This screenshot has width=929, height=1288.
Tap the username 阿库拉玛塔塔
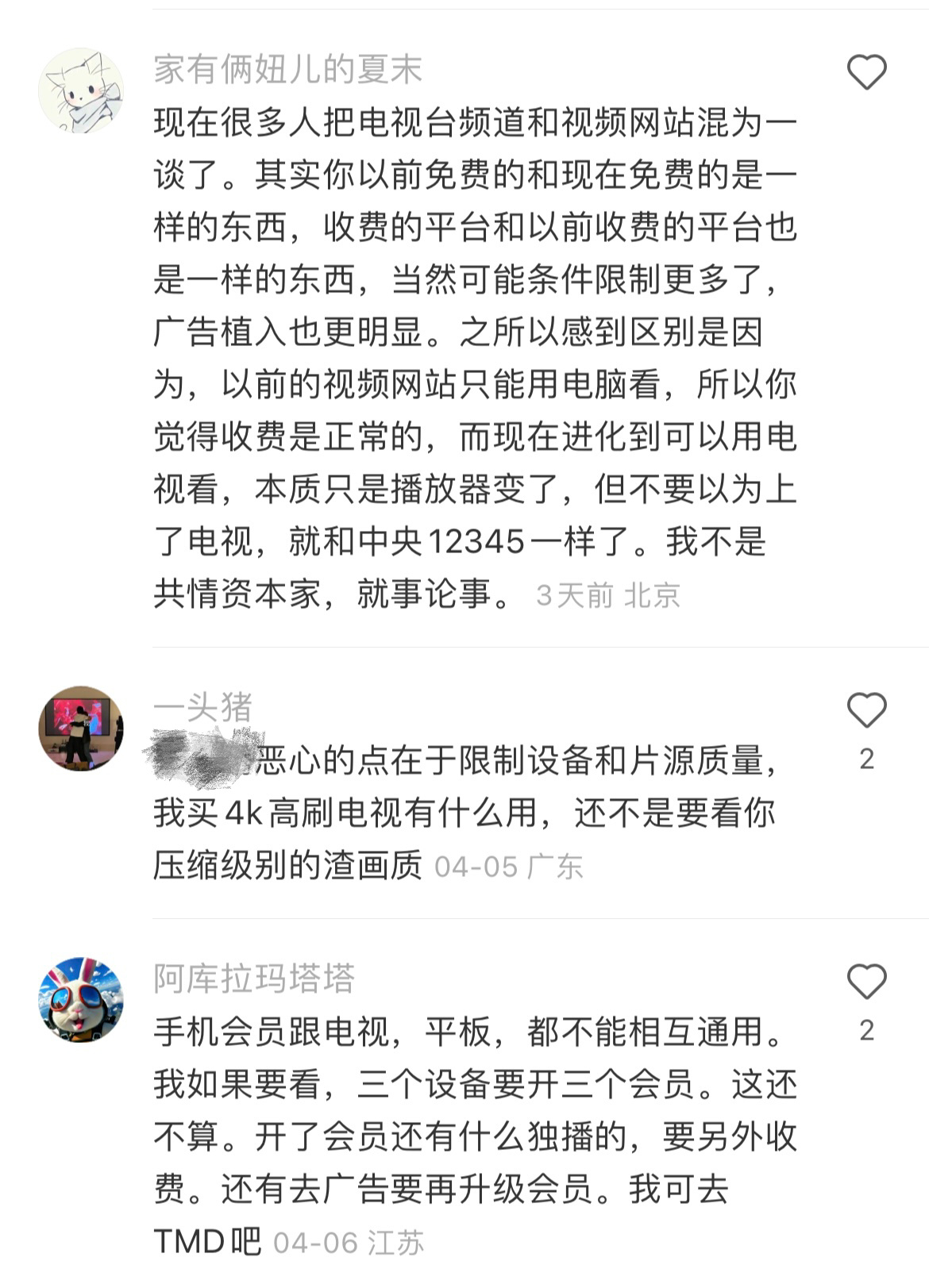click(254, 978)
